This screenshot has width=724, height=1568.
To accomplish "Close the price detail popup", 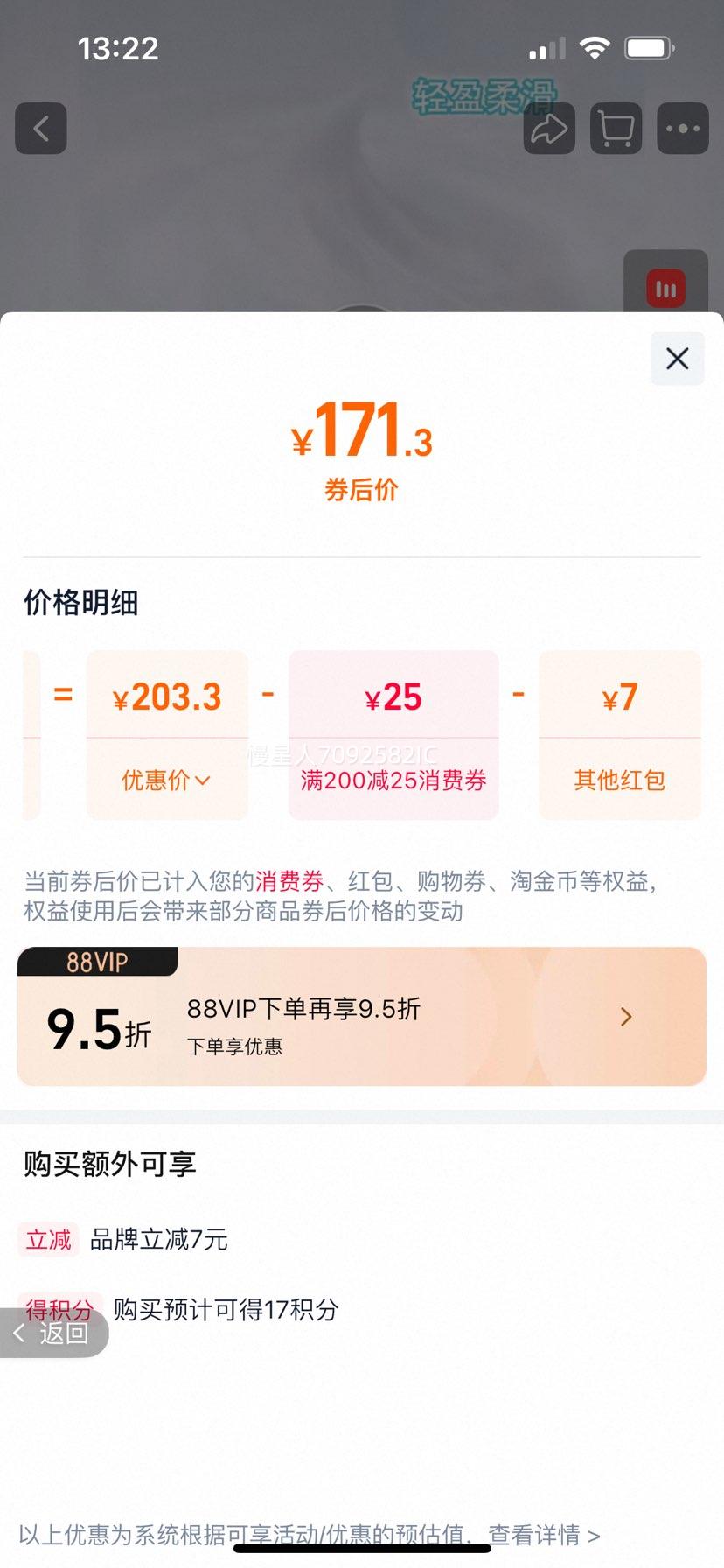I will tap(676, 359).
